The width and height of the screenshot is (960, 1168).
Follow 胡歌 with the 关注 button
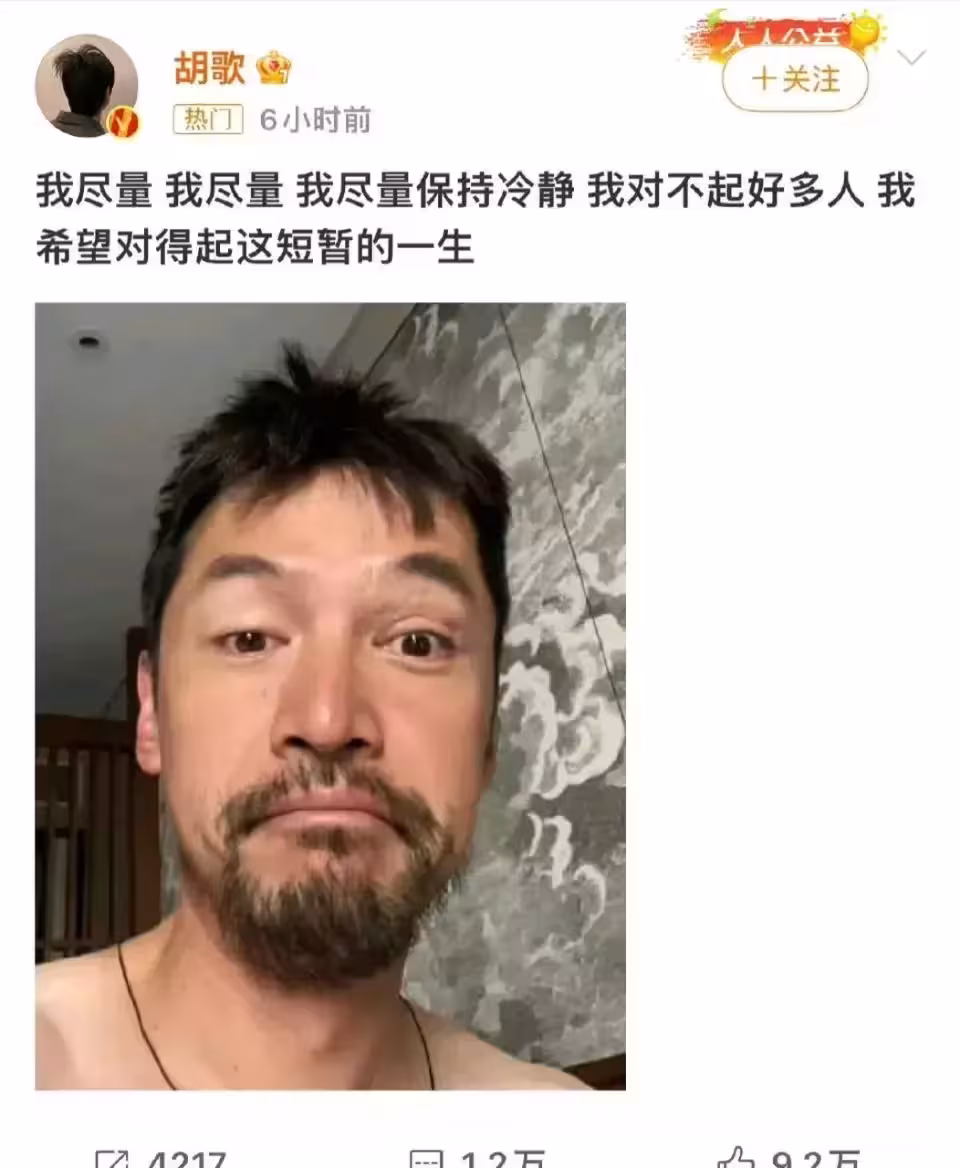[x=795, y=80]
